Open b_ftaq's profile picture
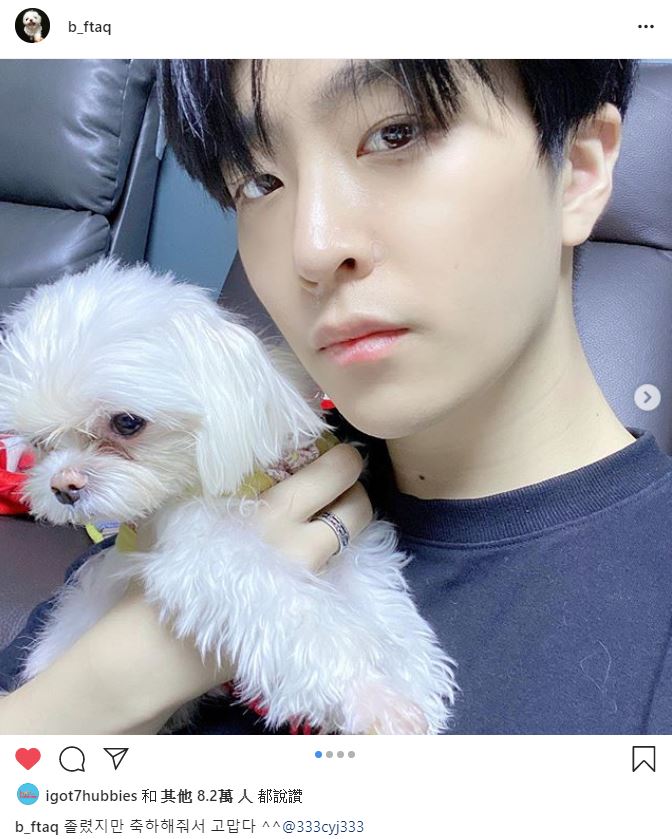The image size is (672, 839). click(32, 26)
